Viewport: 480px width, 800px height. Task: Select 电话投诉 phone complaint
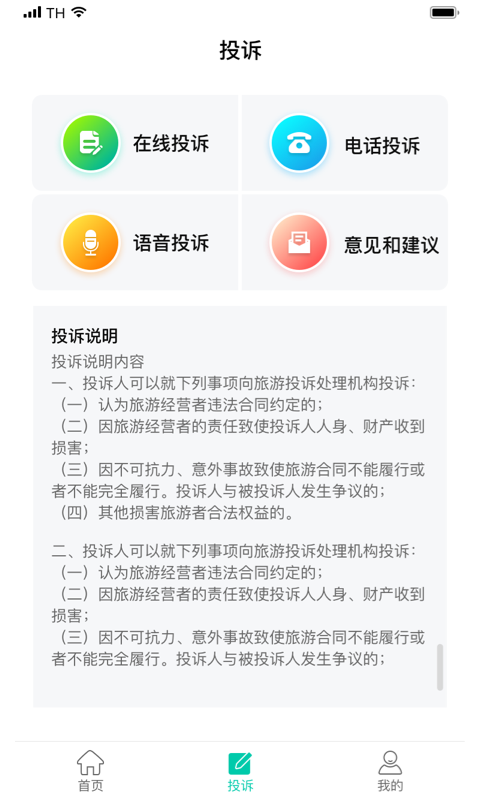tap(345, 143)
